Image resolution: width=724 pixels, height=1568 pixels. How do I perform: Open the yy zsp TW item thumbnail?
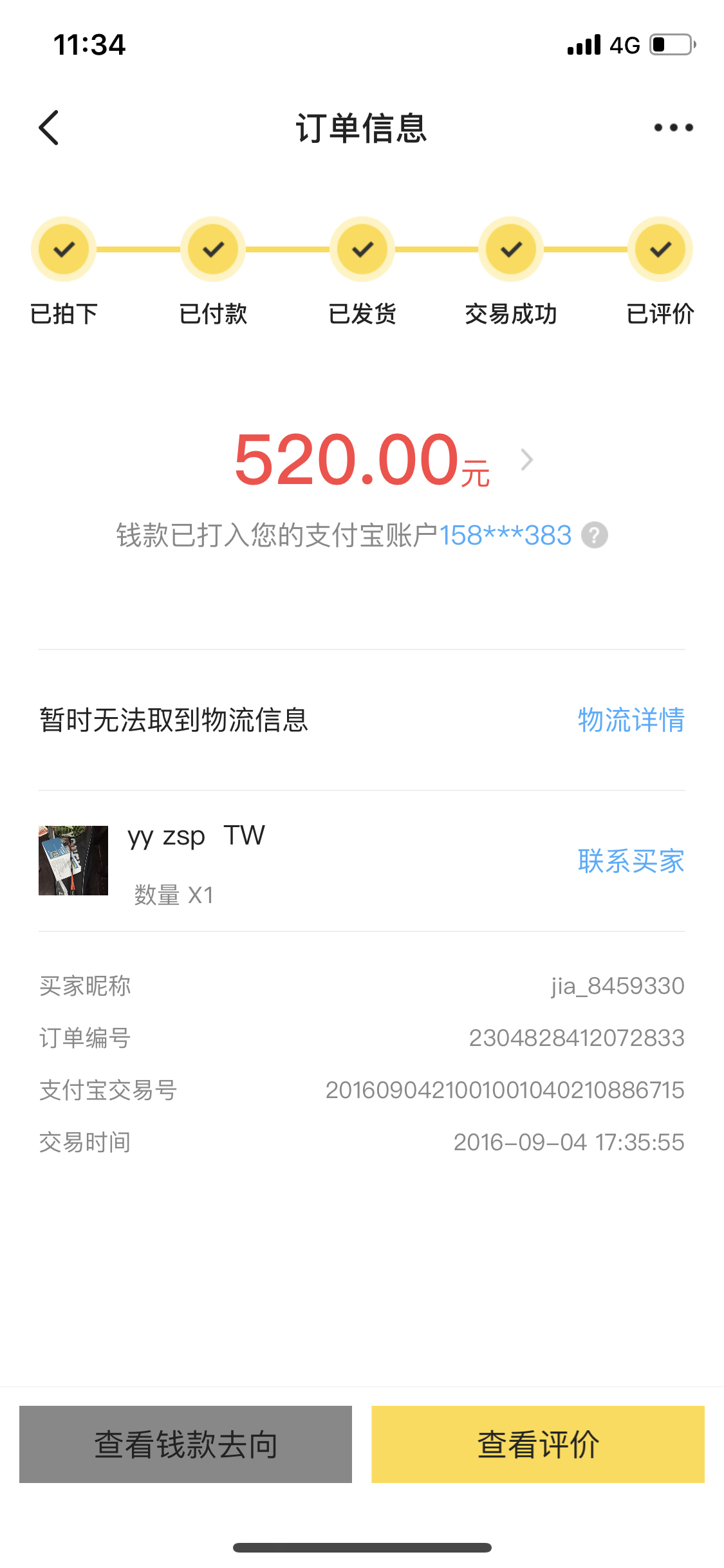(73, 861)
